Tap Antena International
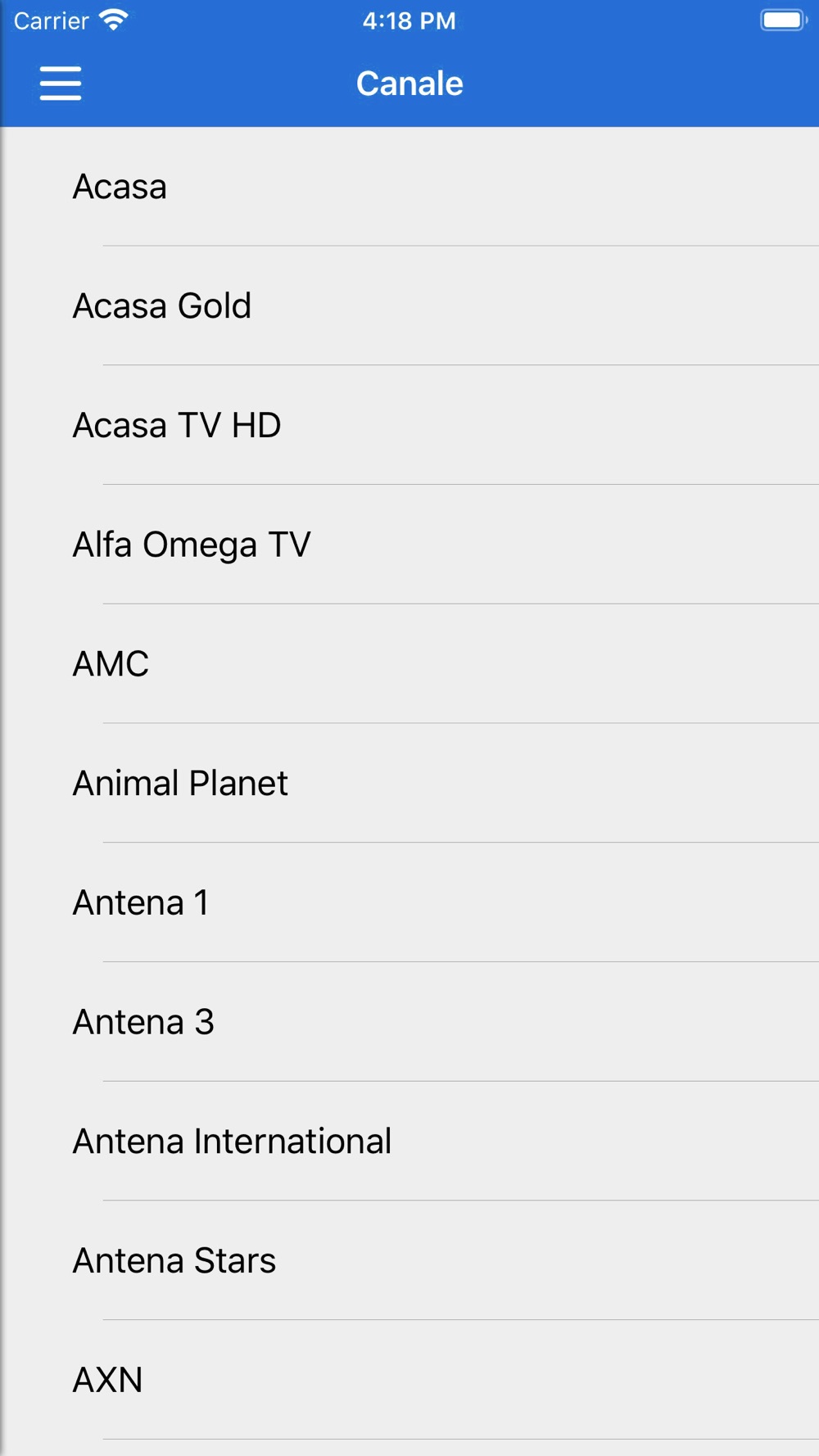 [x=409, y=1142]
